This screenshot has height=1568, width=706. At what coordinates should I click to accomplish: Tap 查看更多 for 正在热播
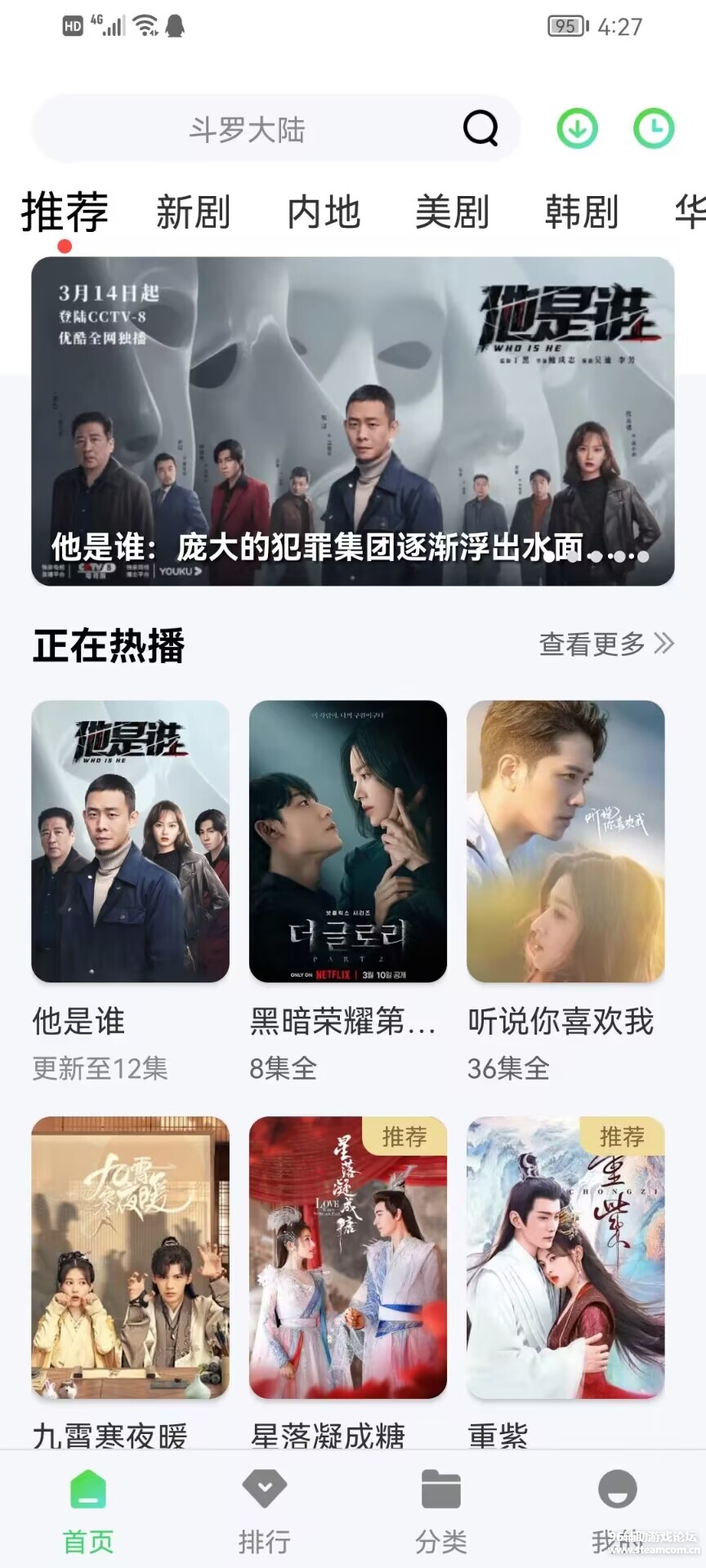(605, 644)
